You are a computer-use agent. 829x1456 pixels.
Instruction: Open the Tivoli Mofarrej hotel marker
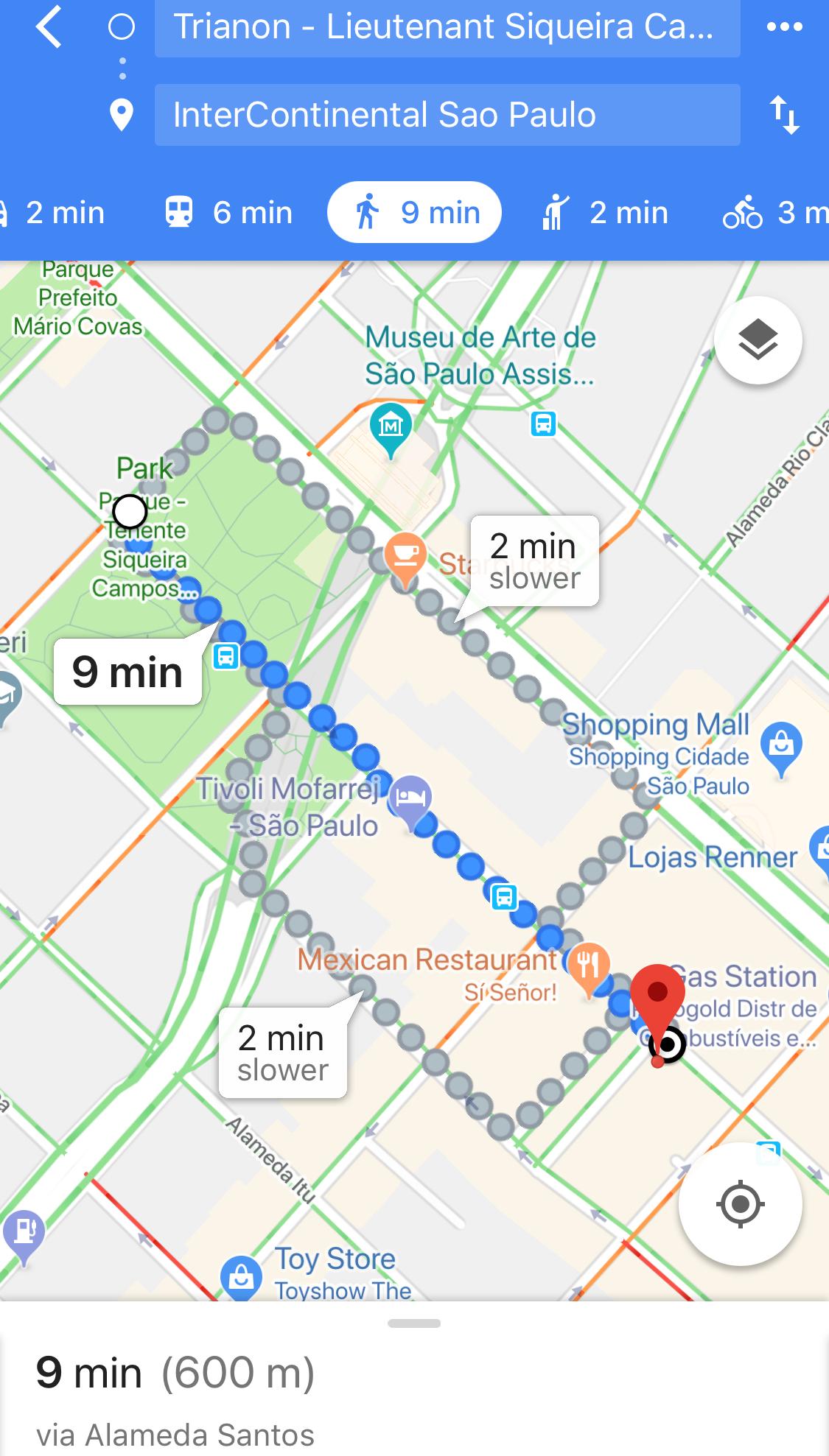click(411, 800)
